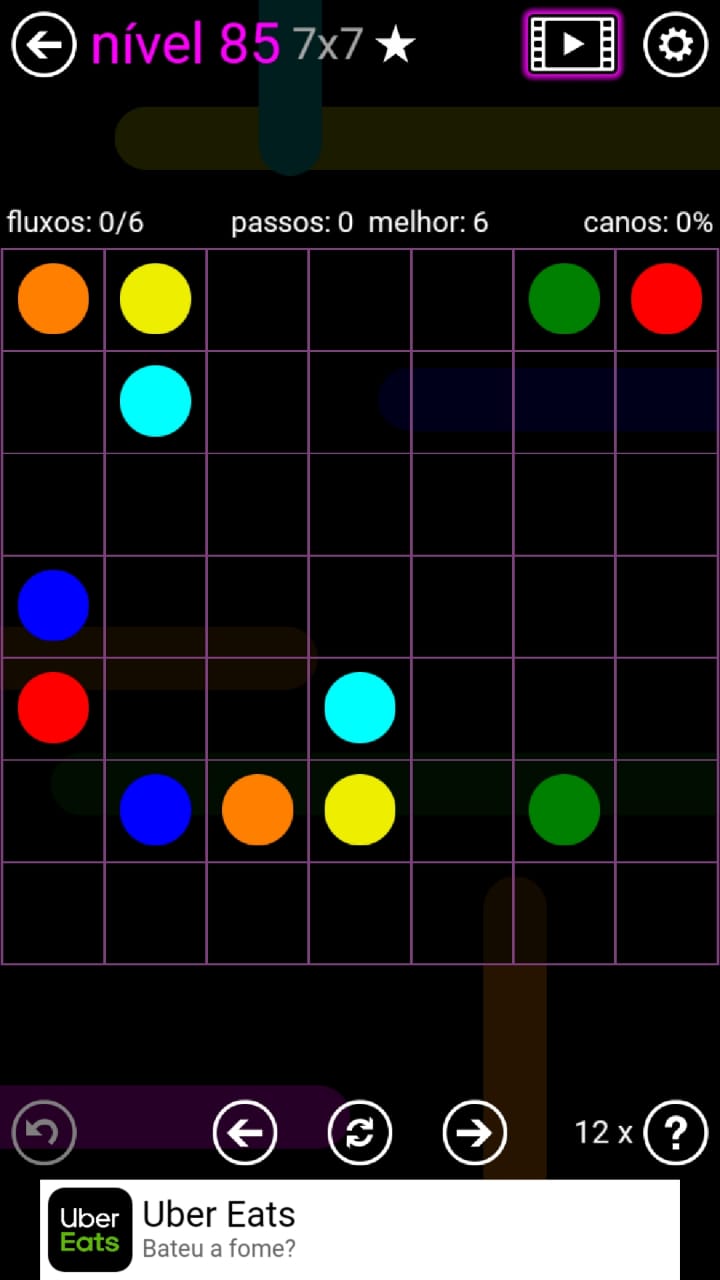Image resolution: width=720 pixels, height=1280 pixels.
Task: Watch the video reward clip
Action: 572,45
